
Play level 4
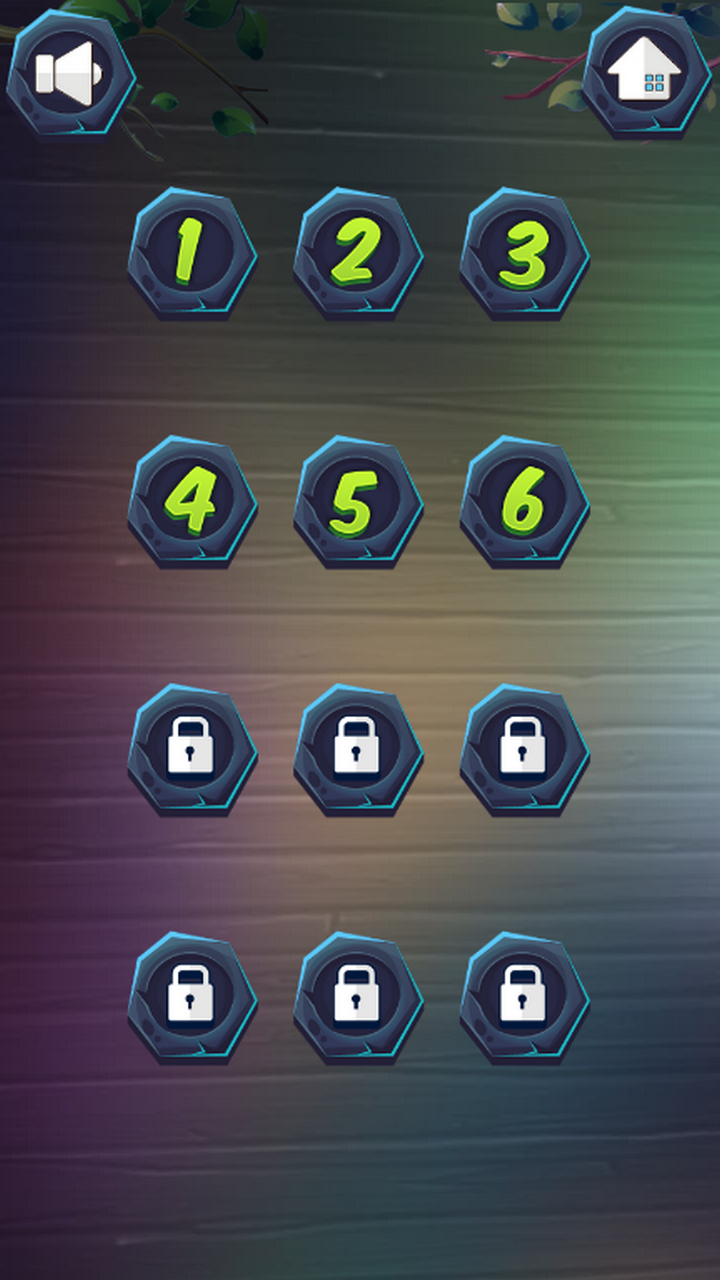(191, 500)
